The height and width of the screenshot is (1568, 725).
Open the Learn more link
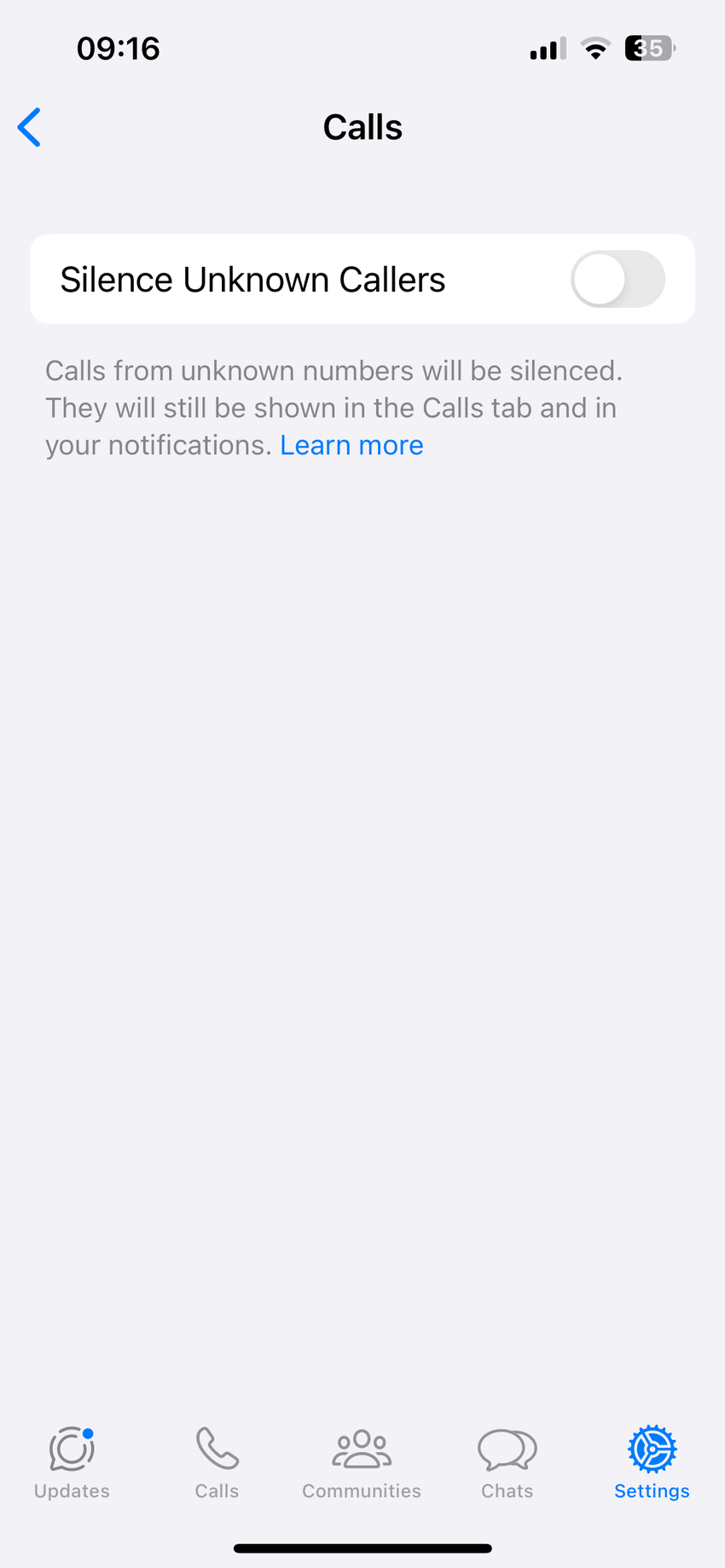(x=351, y=445)
